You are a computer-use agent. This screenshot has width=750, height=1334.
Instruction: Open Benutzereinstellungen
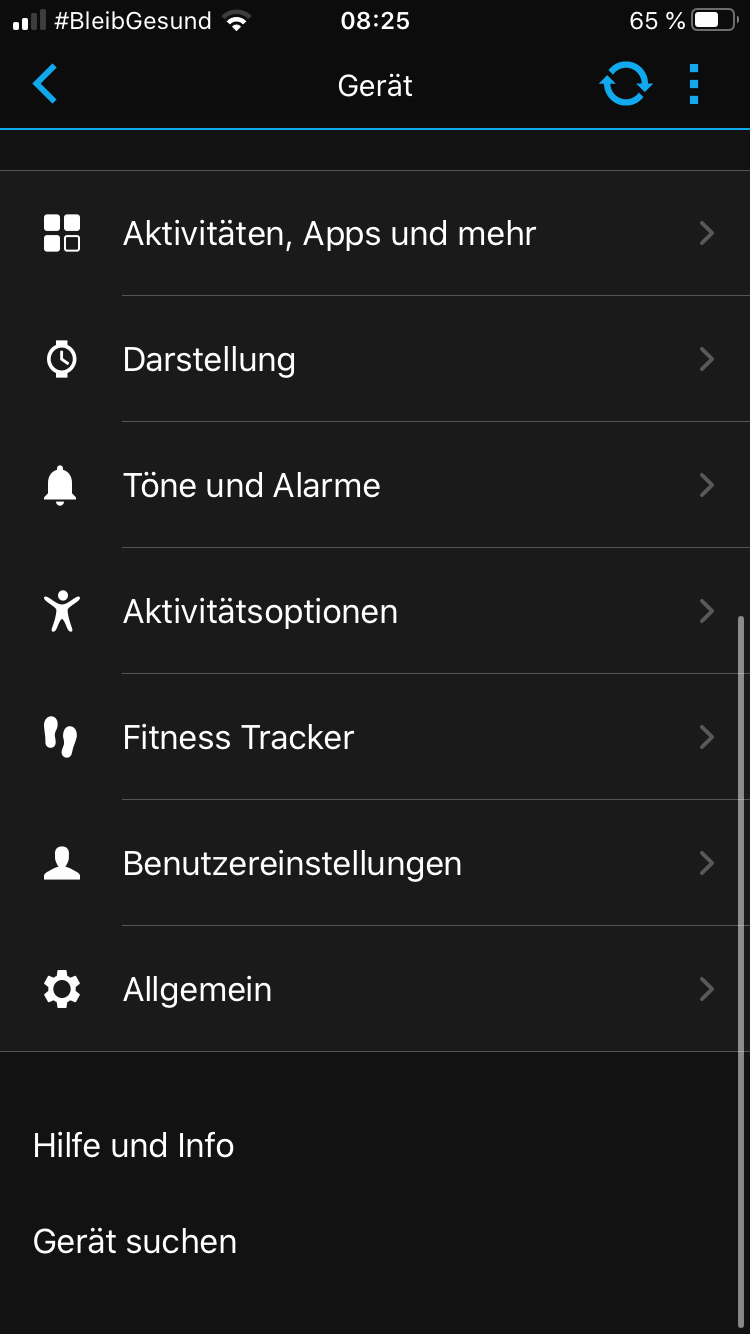coord(375,863)
